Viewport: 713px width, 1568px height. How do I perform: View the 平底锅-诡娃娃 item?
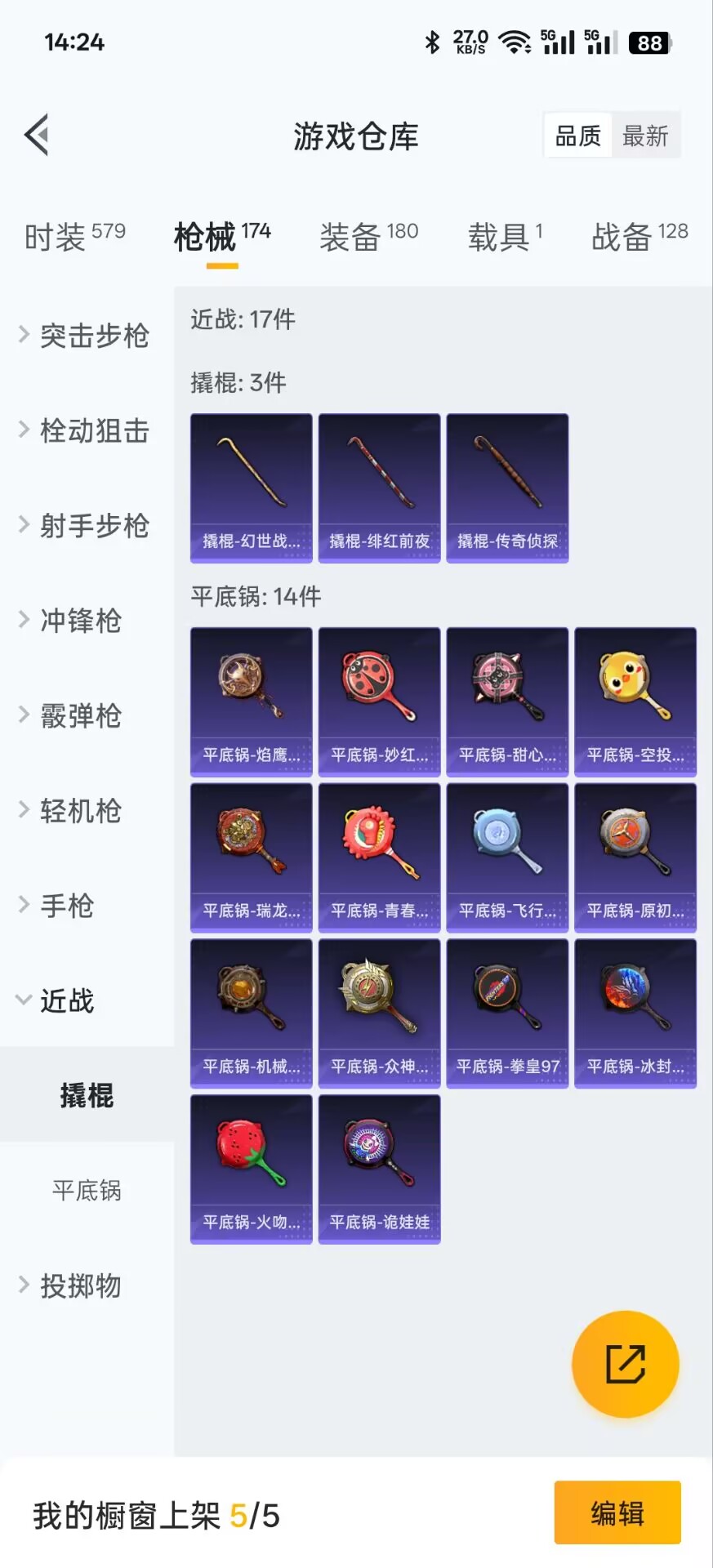tap(379, 1169)
